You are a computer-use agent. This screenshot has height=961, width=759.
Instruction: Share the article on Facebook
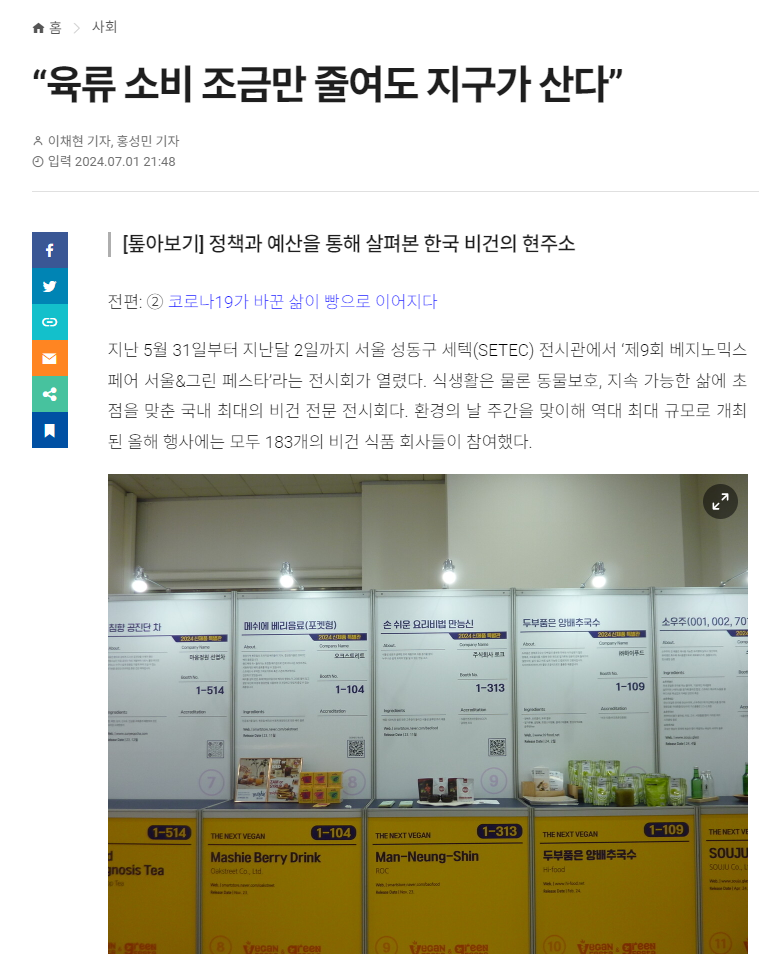(x=50, y=250)
